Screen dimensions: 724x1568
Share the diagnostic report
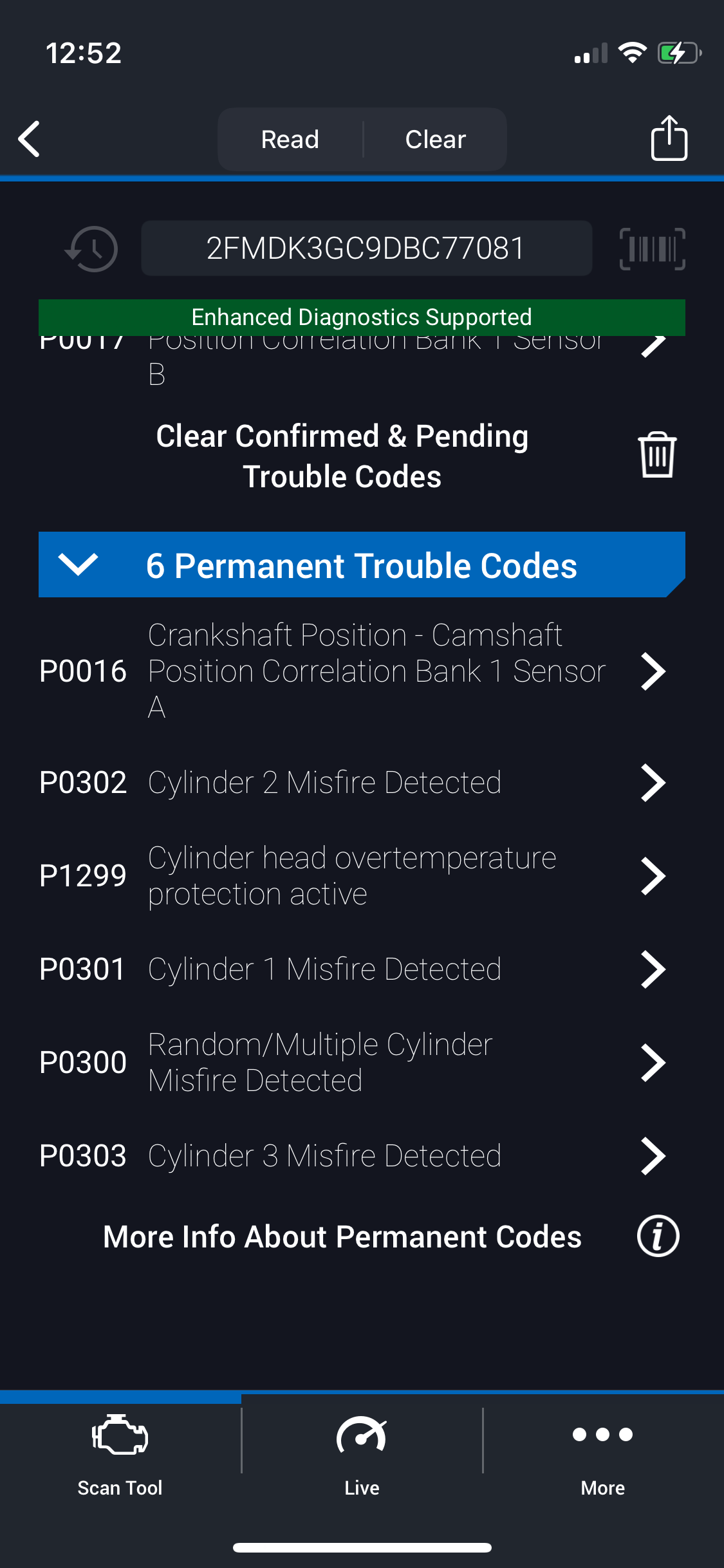point(669,138)
